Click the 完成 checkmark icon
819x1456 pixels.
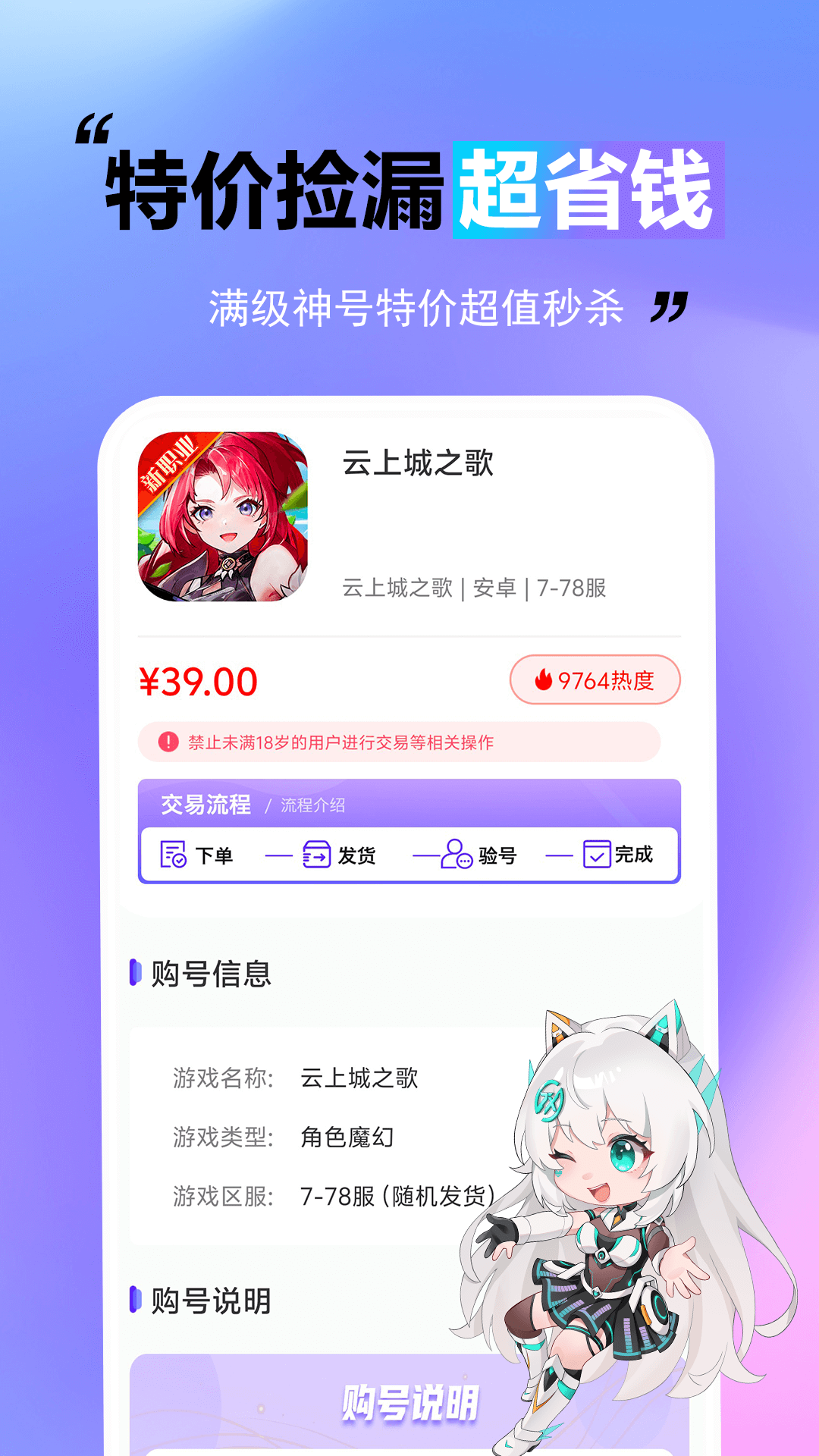pyautogui.click(x=599, y=855)
